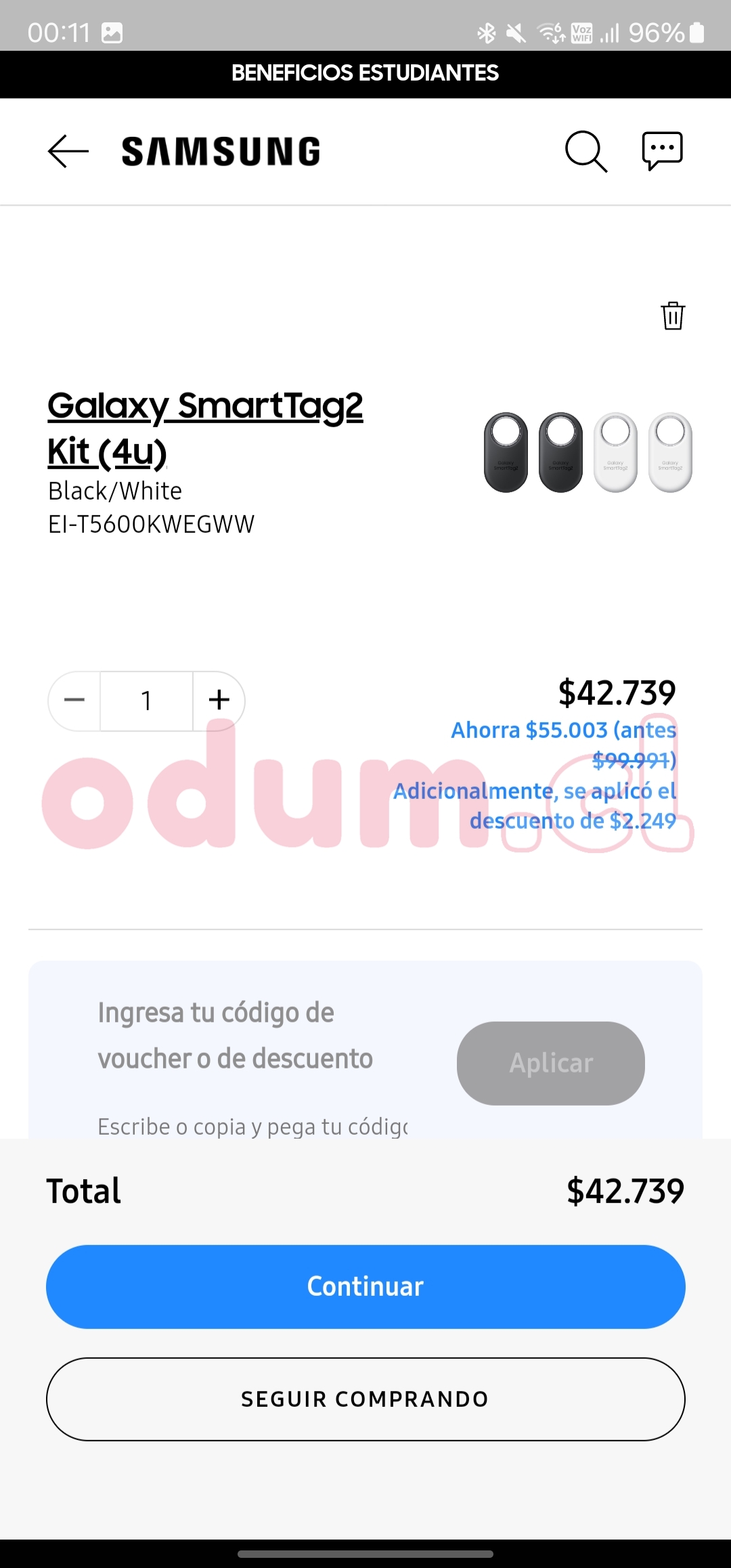Focus the voucher code input field
Image resolution: width=731 pixels, height=1568 pixels.
pos(252,1126)
